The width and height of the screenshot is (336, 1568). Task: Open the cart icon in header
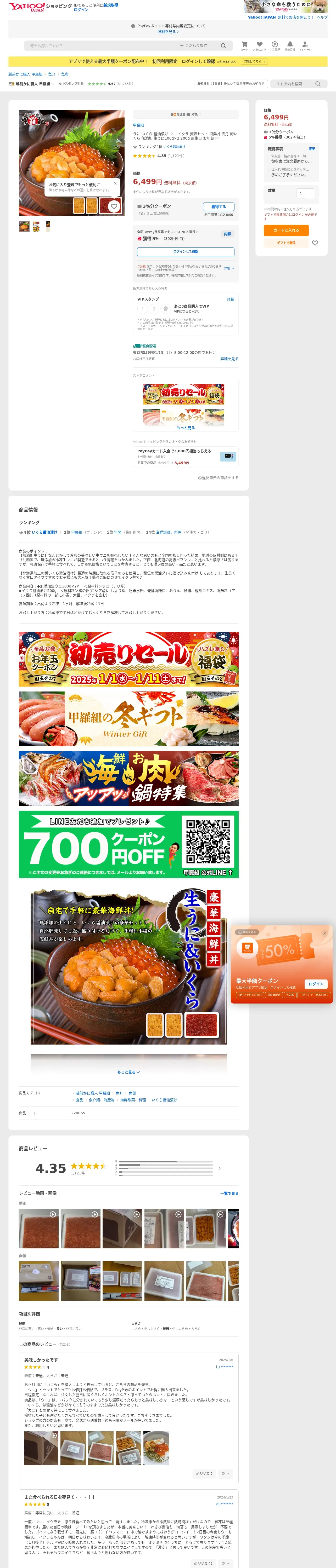(244, 46)
